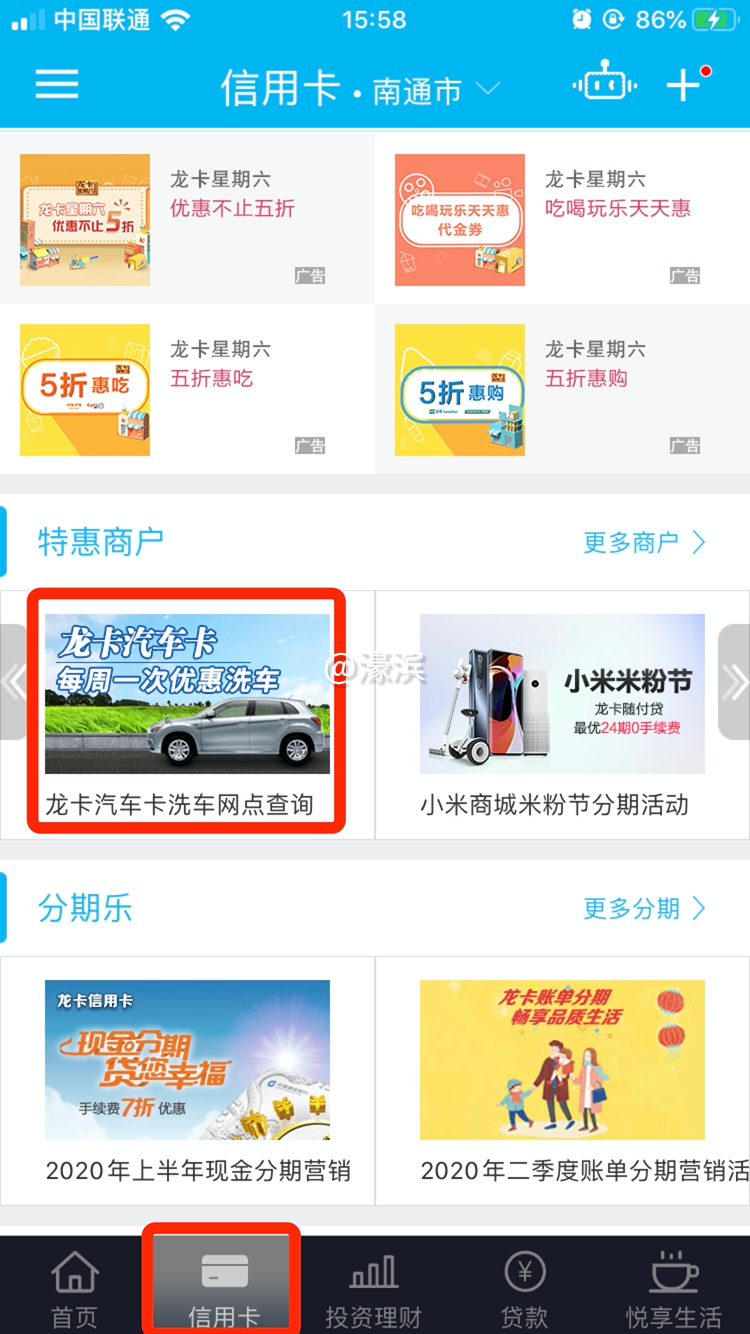Switch to the 首页 tab
The width and height of the screenshot is (750, 1334).
tap(75, 1290)
